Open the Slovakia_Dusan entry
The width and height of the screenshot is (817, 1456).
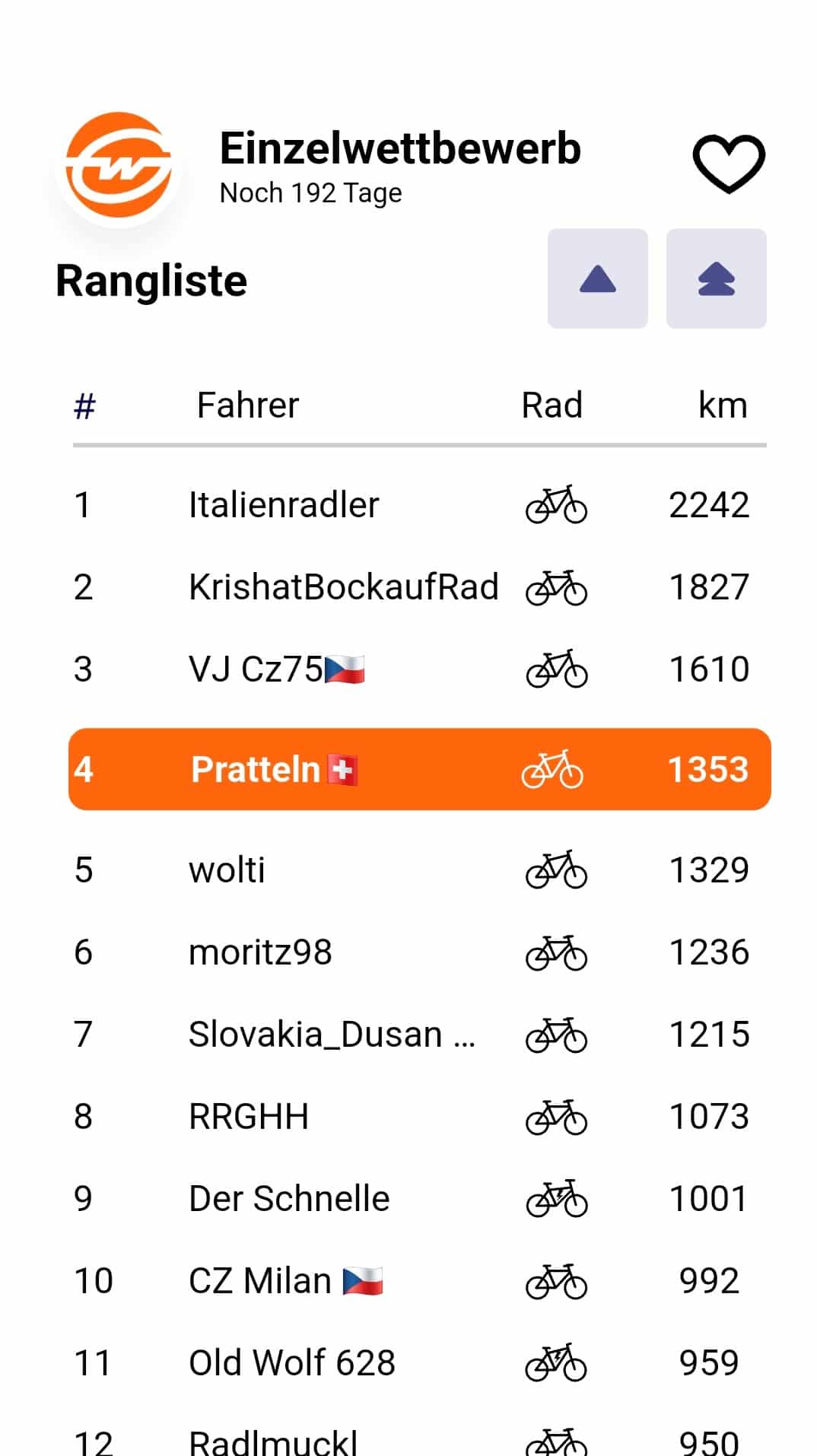pyautogui.click(x=420, y=1034)
